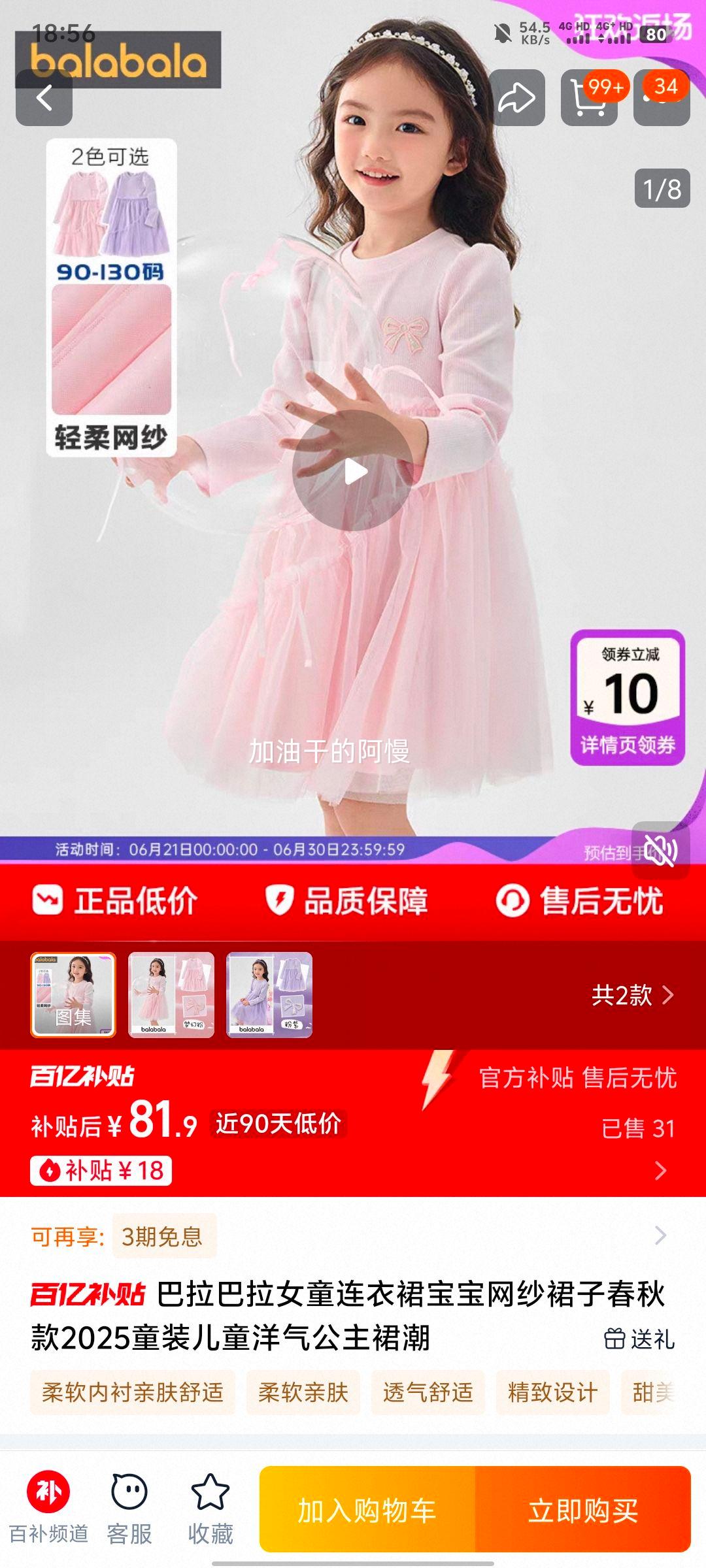Tap 立即购买 to buy now
706x1568 pixels.
(583, 1510)
